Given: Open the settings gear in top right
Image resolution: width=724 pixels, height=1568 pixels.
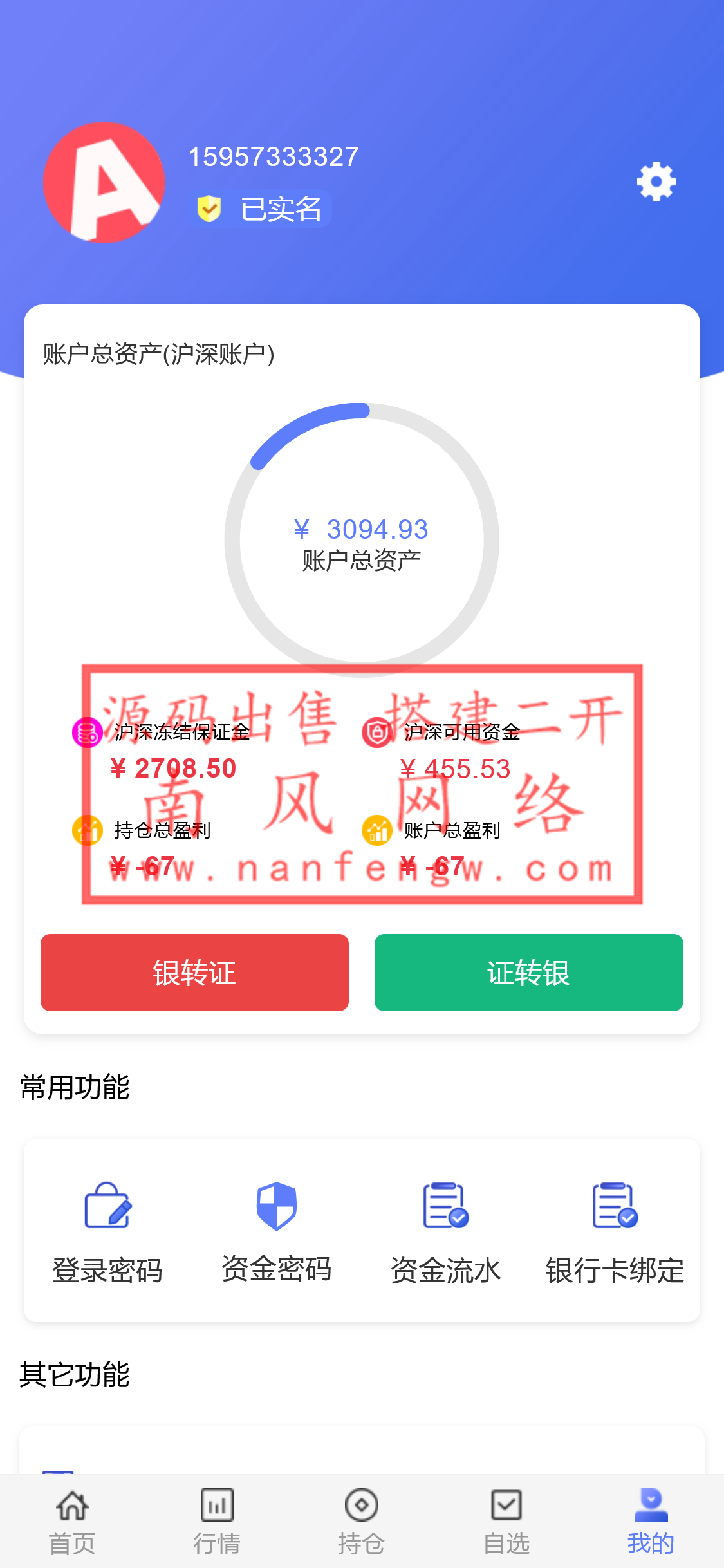Looking at the screenshot, I should coord(656,182).
